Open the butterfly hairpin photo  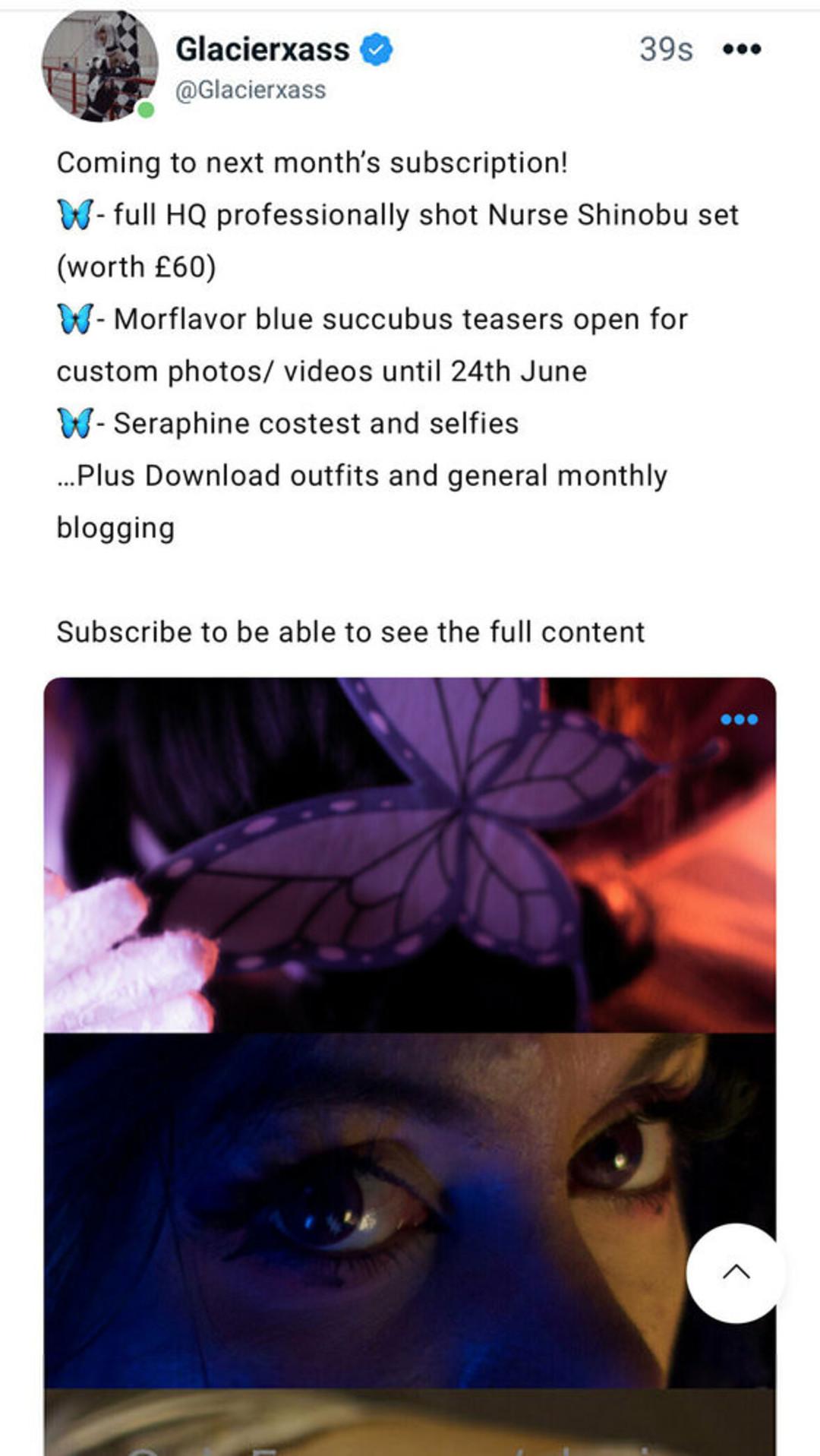click(410, 854)
